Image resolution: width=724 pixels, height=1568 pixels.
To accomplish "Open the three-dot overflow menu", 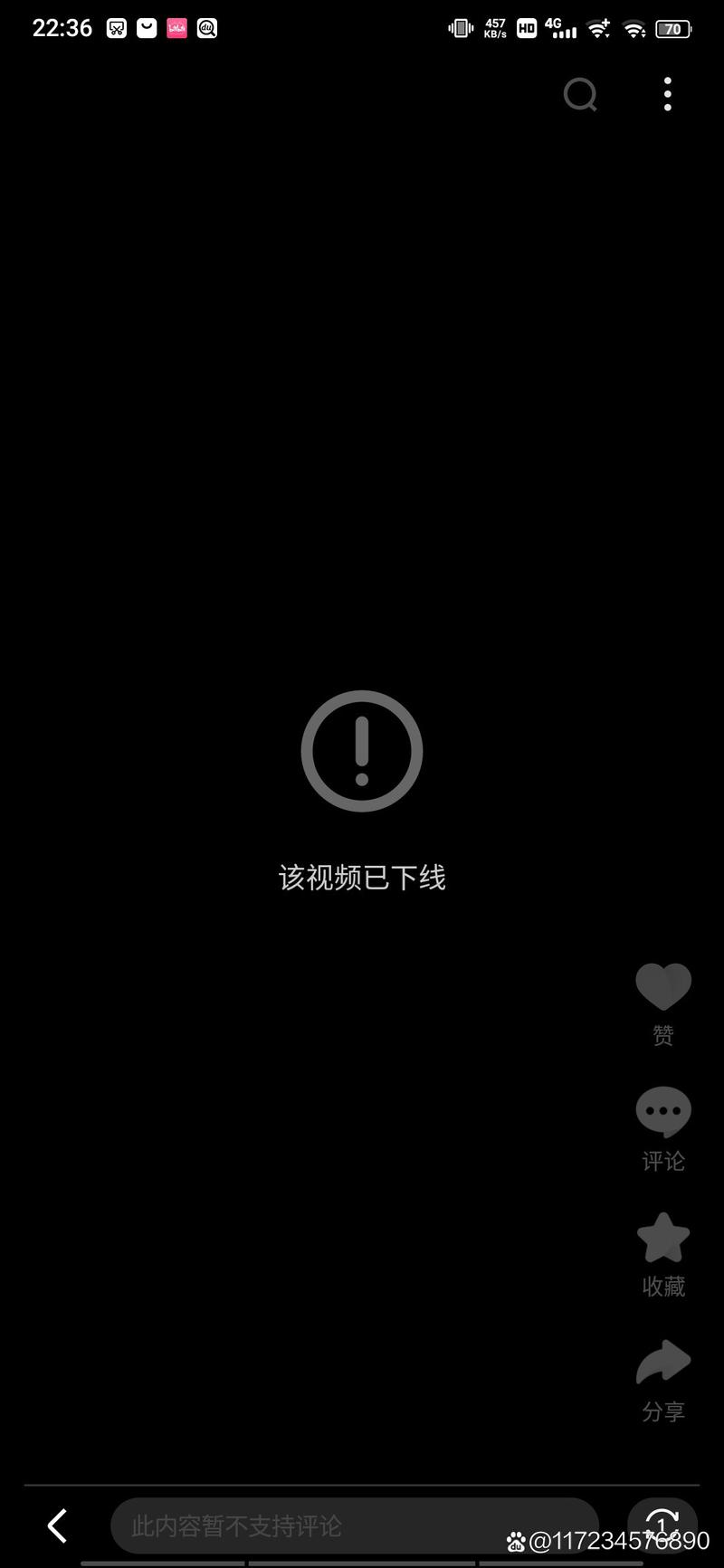I will [x=668, y=94].
